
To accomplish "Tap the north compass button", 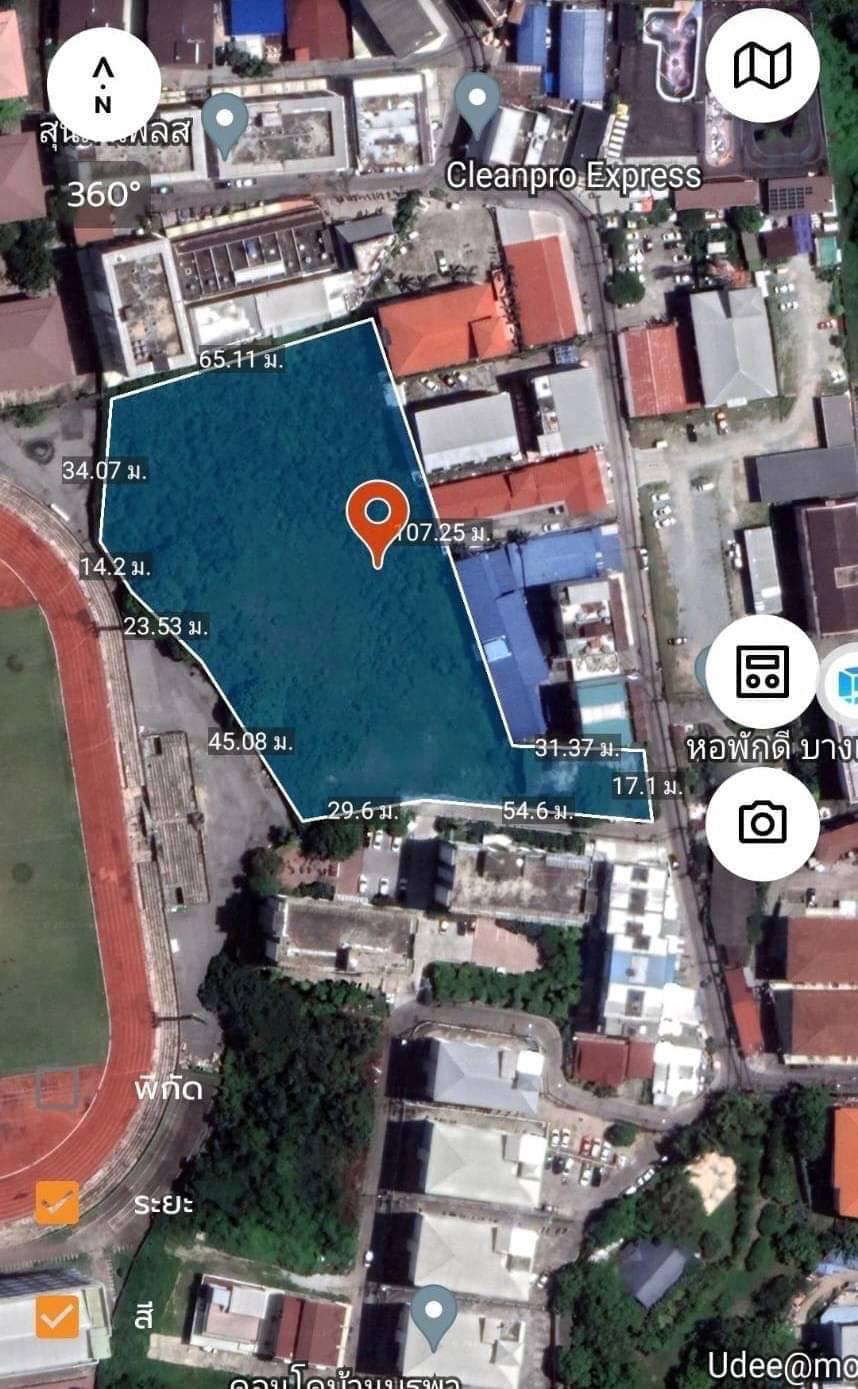I will pos(103,84).
